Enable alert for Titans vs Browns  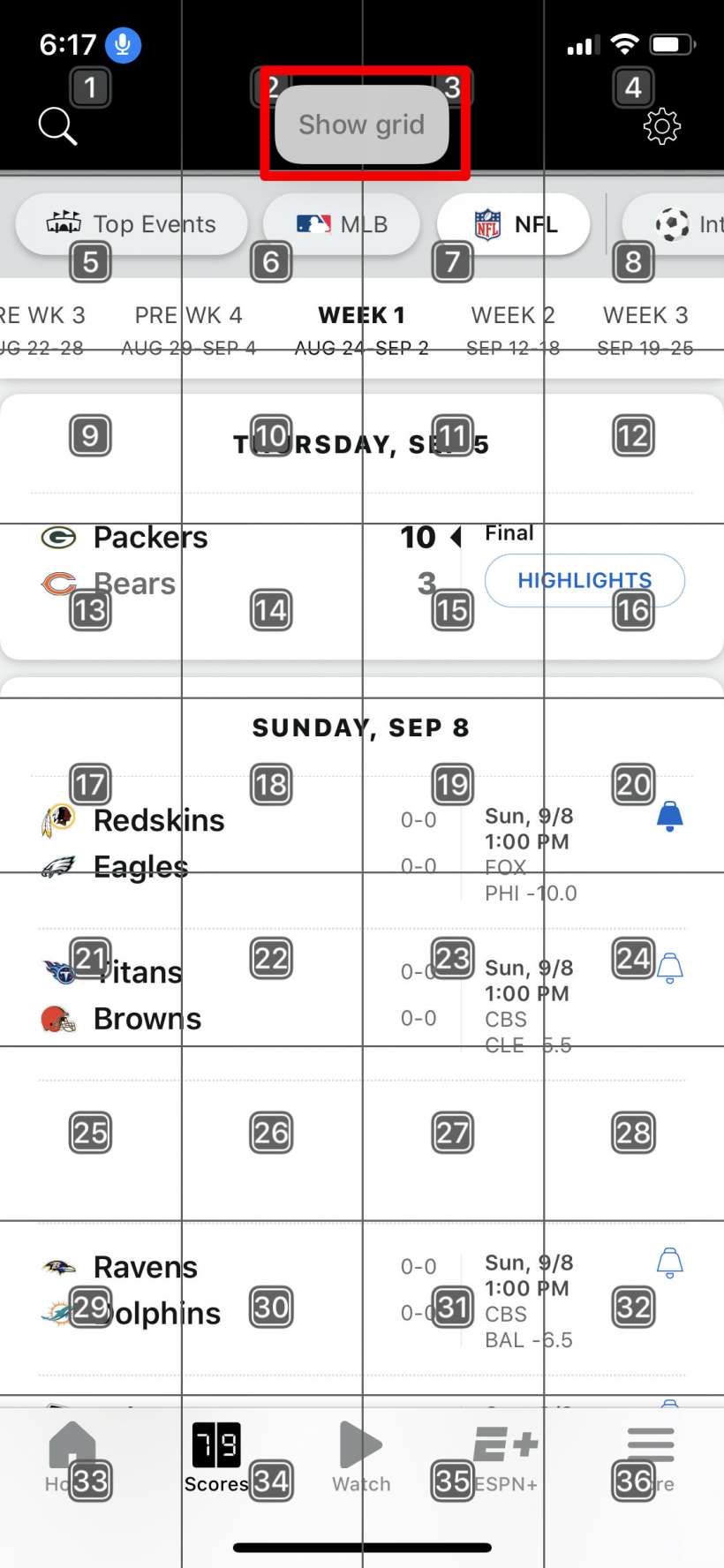click(670, 969)
